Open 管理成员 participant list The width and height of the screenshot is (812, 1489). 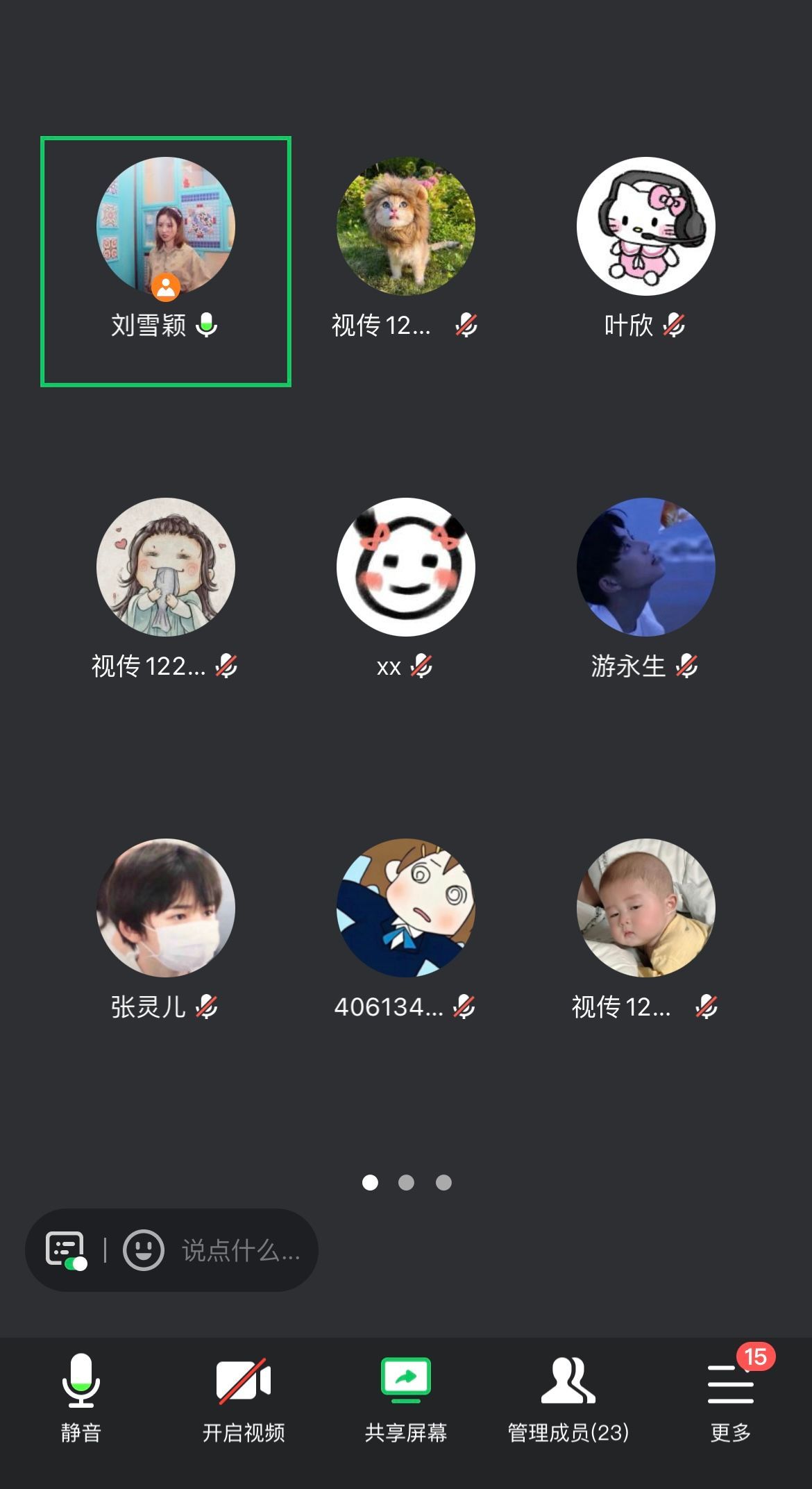coord(568,1397)
